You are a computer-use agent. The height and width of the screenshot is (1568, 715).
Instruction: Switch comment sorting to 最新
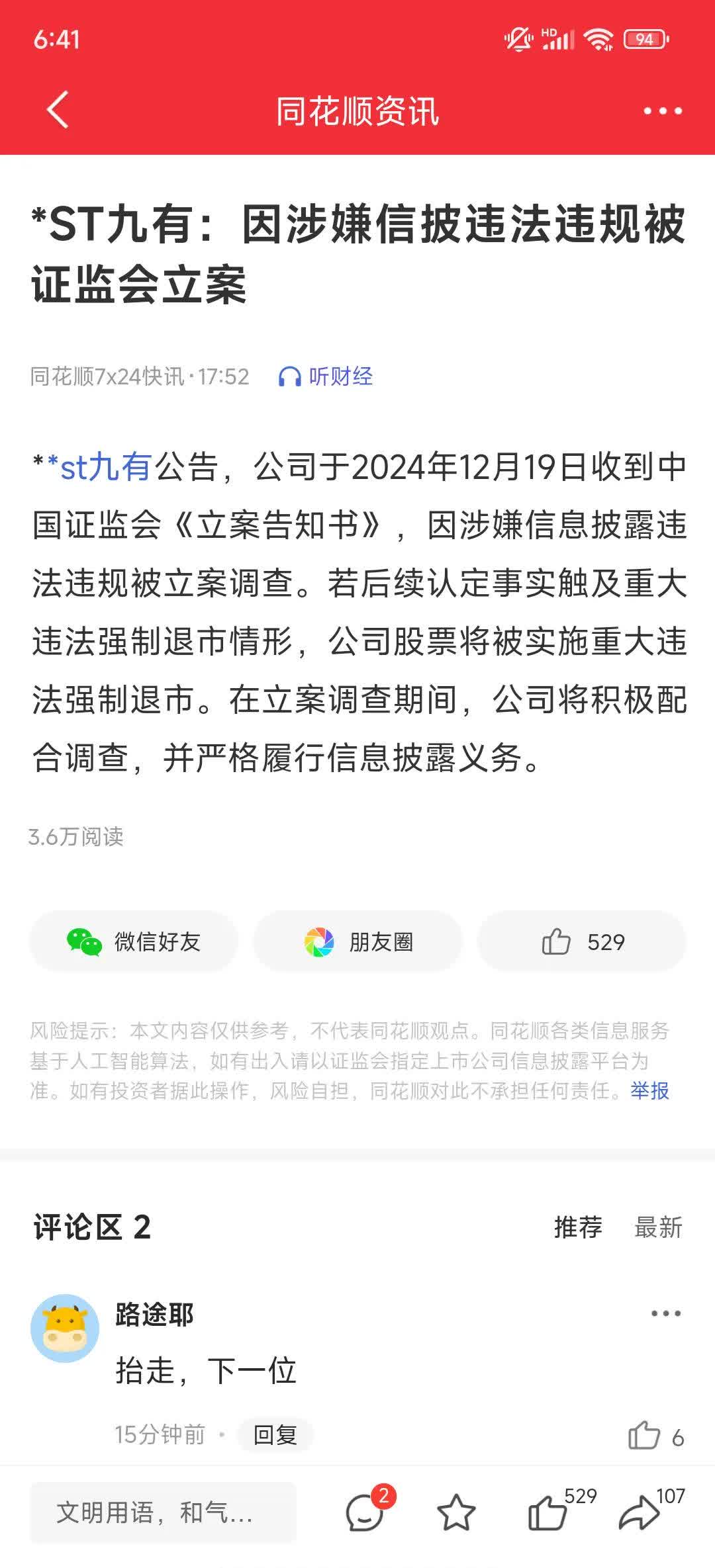coord(659,1227)
